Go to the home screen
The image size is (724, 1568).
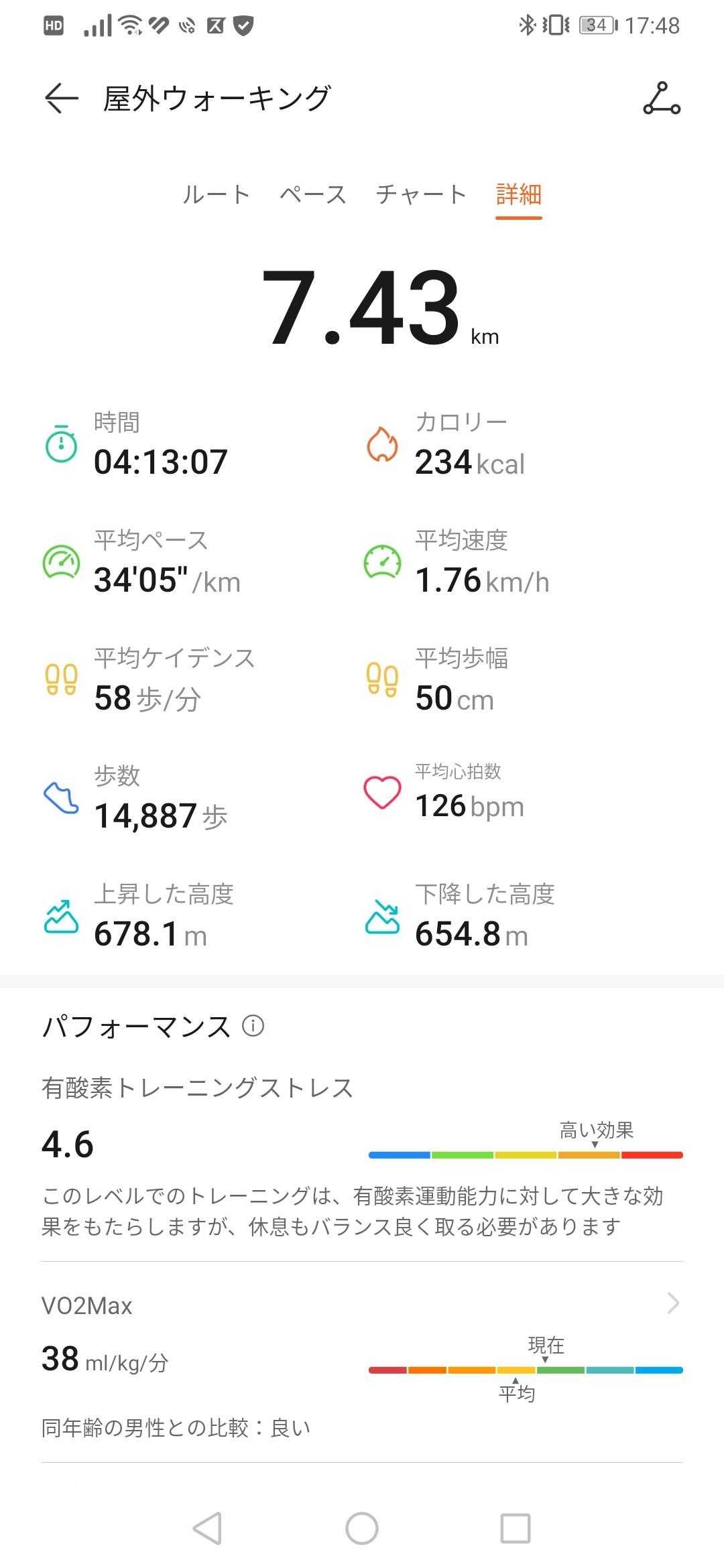tap(362, 1528)
